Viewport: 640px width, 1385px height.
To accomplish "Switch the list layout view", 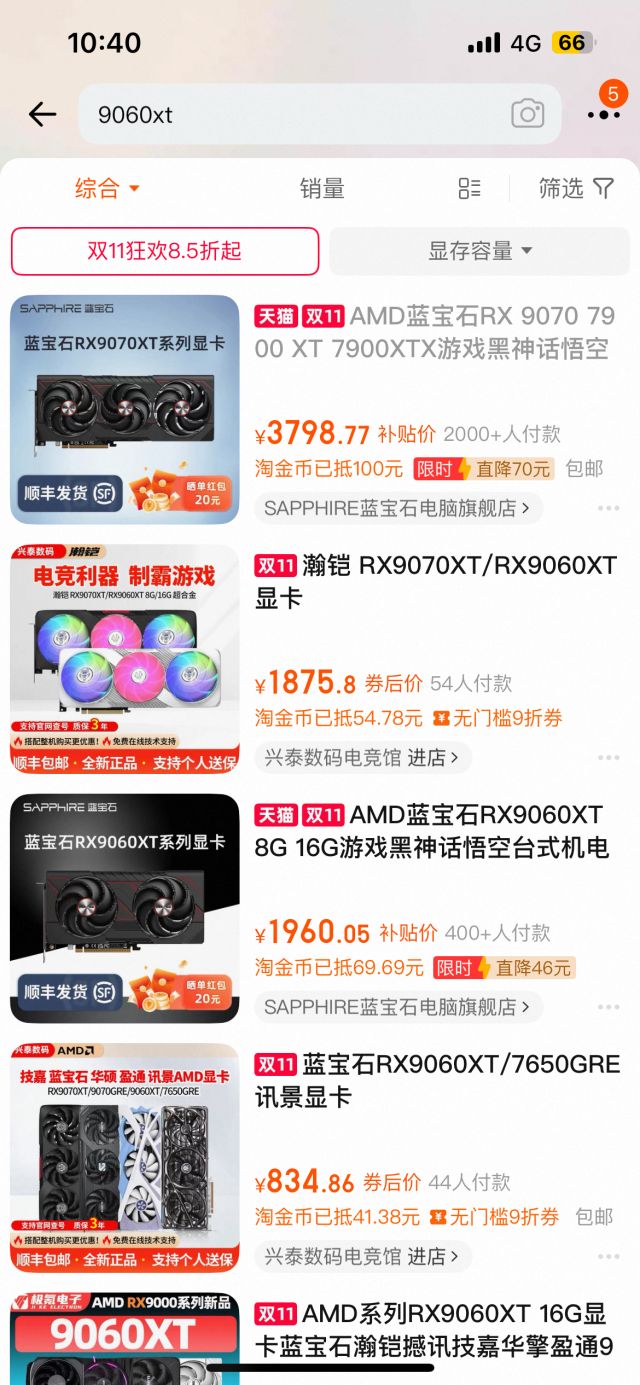I will [x=469, y=188].
